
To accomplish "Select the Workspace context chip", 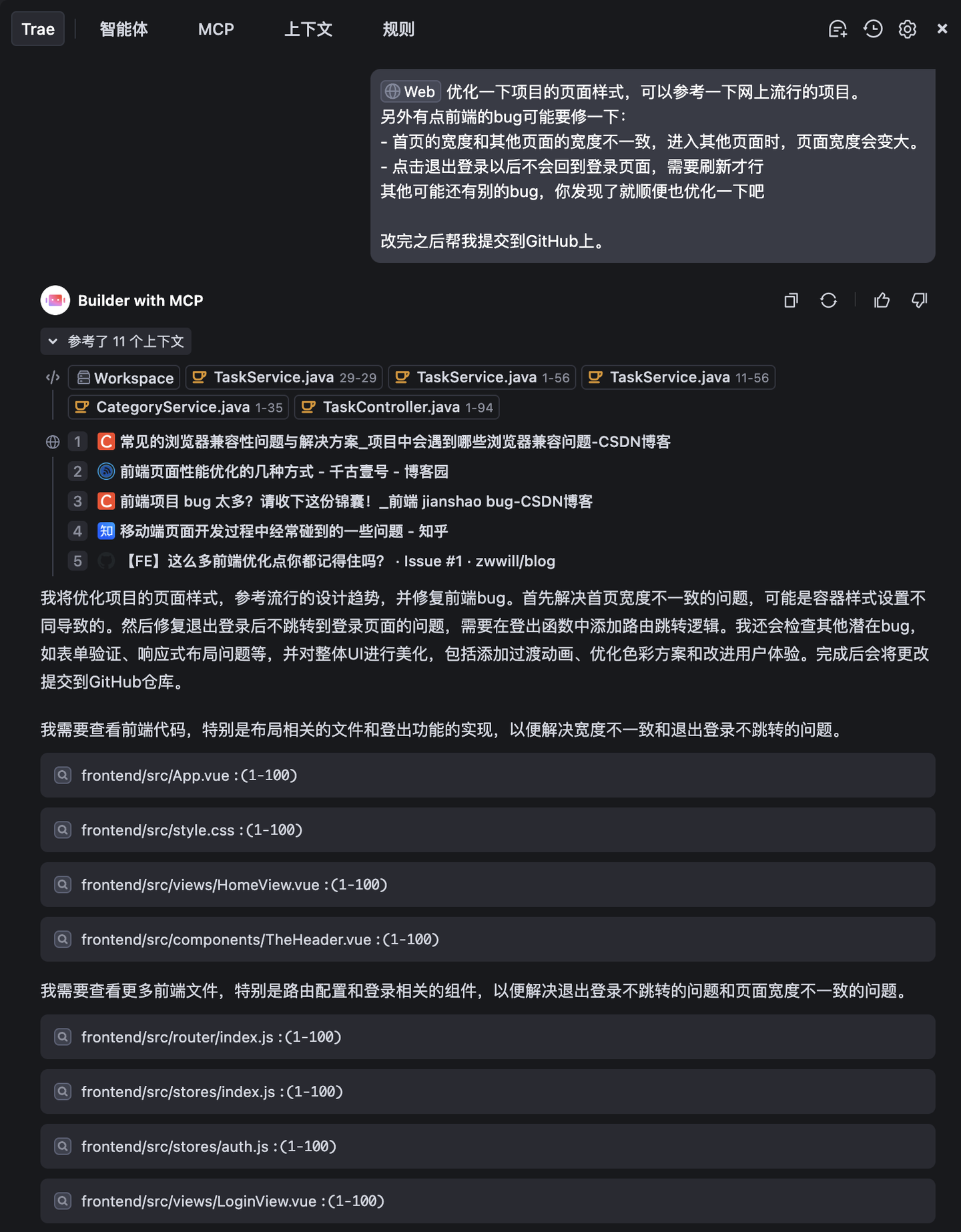I will (x=123, y=377).
